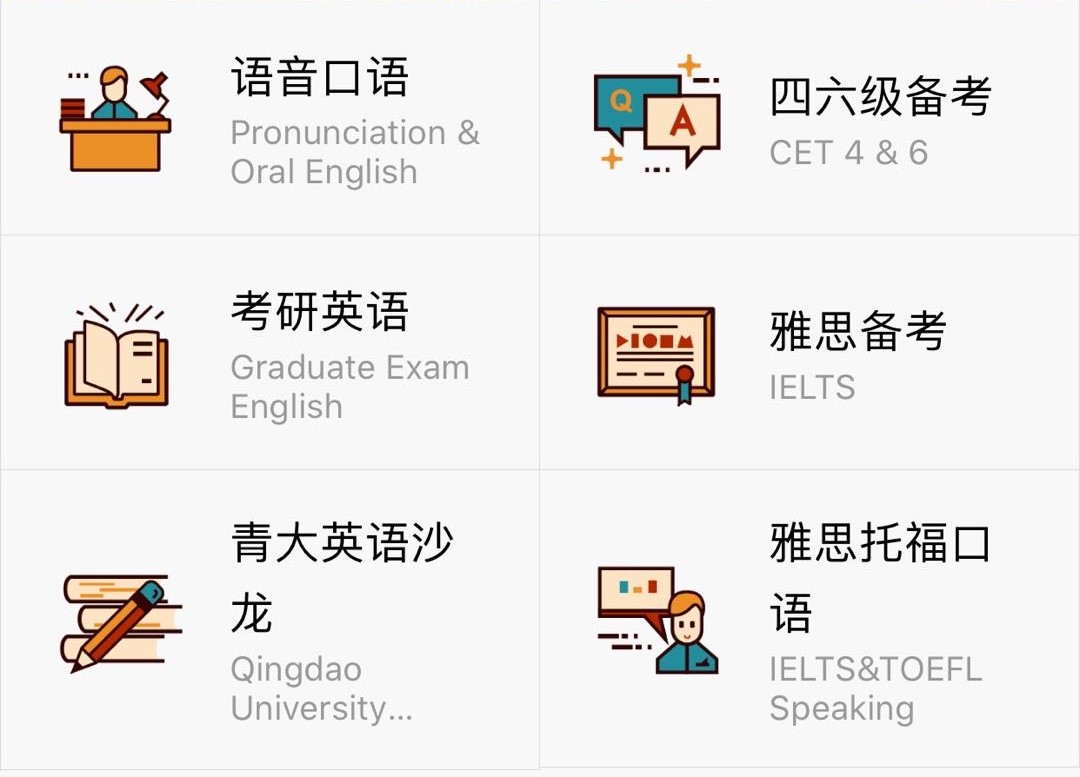Select the 四六级备考 CET 4 & 6 card
1080x777 pixels.
(x=810, y=120)
